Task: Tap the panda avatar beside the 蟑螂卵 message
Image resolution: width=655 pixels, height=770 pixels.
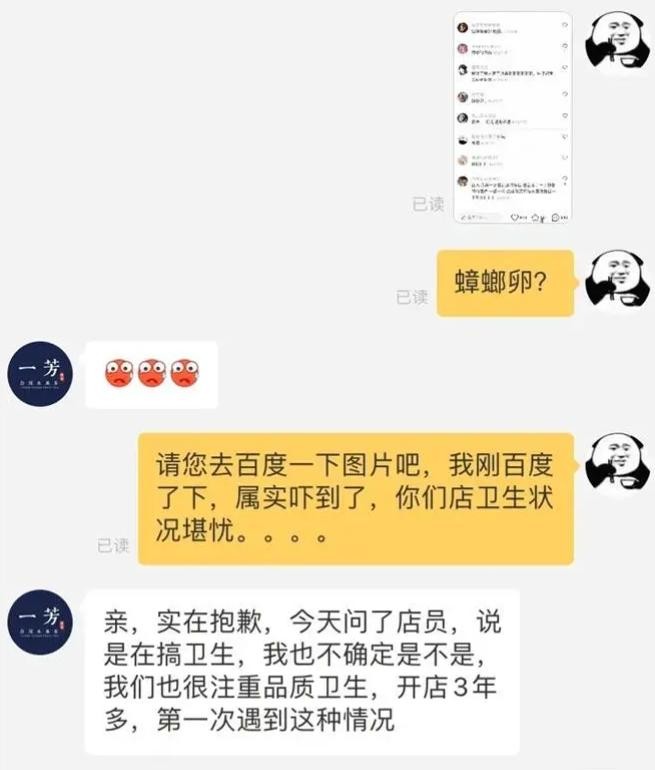Action: (616, 283)
